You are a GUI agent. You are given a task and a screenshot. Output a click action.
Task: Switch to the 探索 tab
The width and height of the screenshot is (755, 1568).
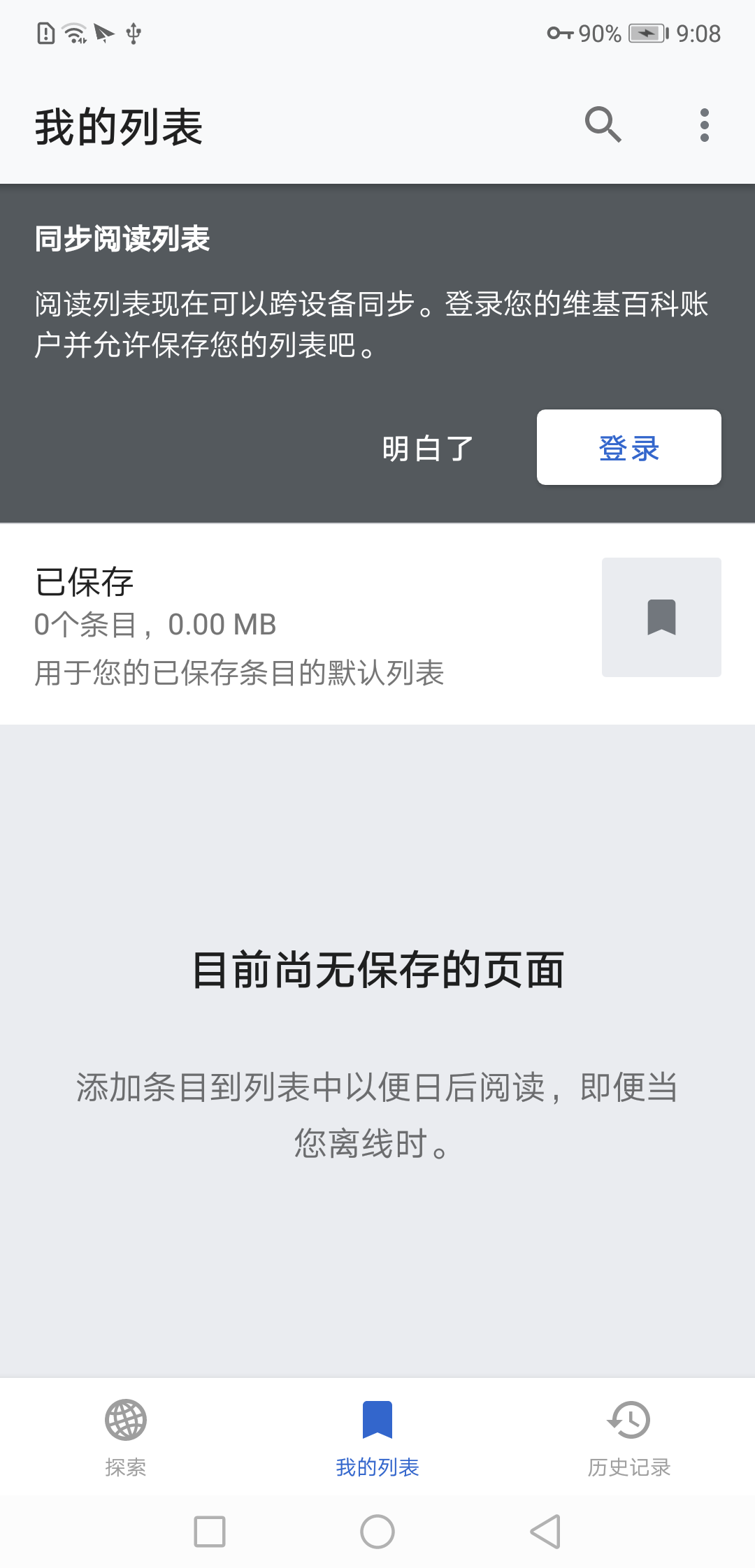tap(126, 1437)
